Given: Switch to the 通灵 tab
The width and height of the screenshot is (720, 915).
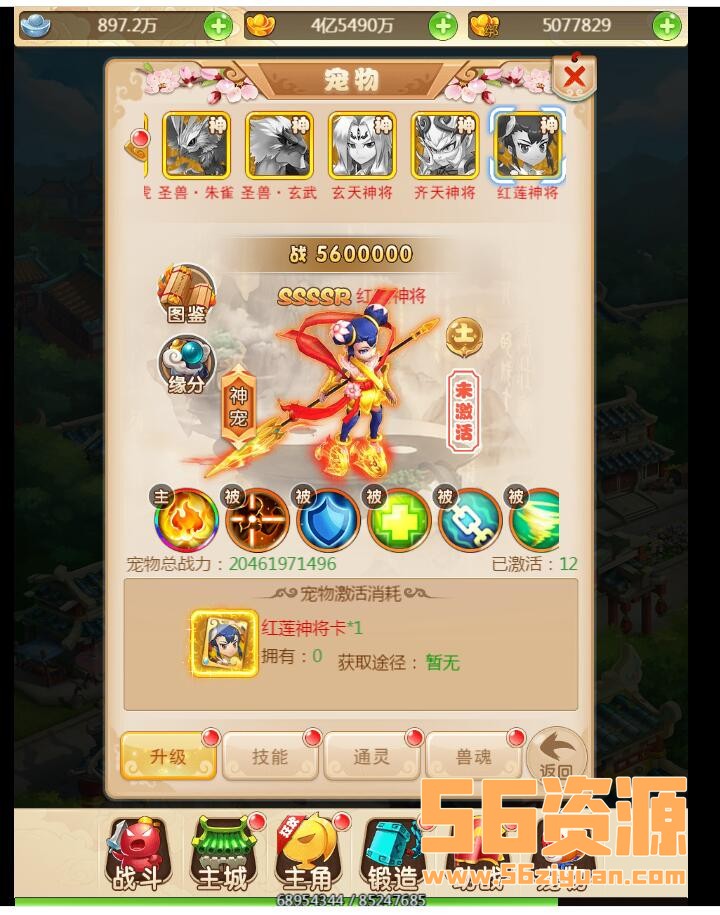Looking at the screenshot, I should (x=372, y=757).
